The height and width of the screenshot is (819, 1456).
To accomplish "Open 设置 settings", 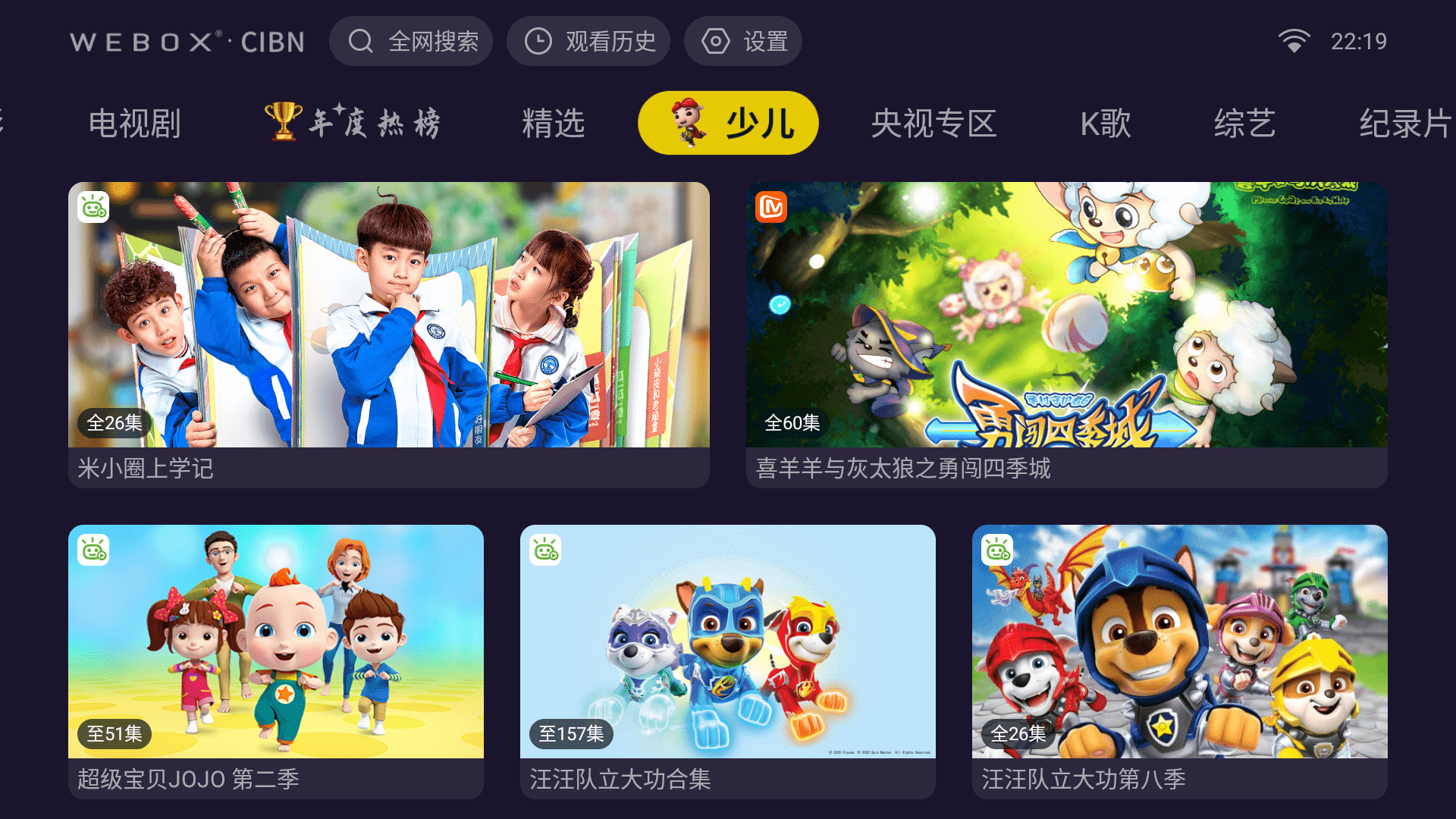I will click(743, 41).
